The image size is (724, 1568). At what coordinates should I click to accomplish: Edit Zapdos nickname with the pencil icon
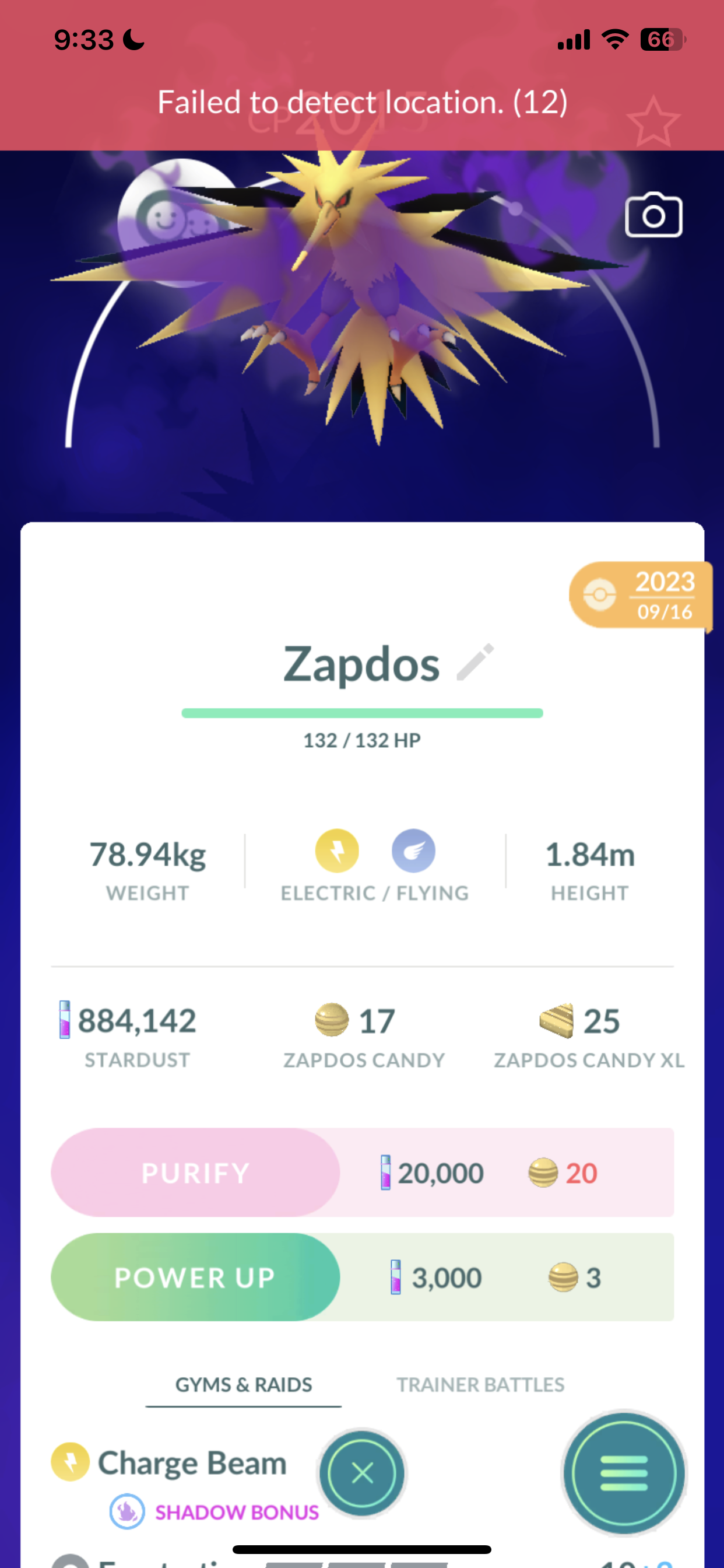click(475, 662)
